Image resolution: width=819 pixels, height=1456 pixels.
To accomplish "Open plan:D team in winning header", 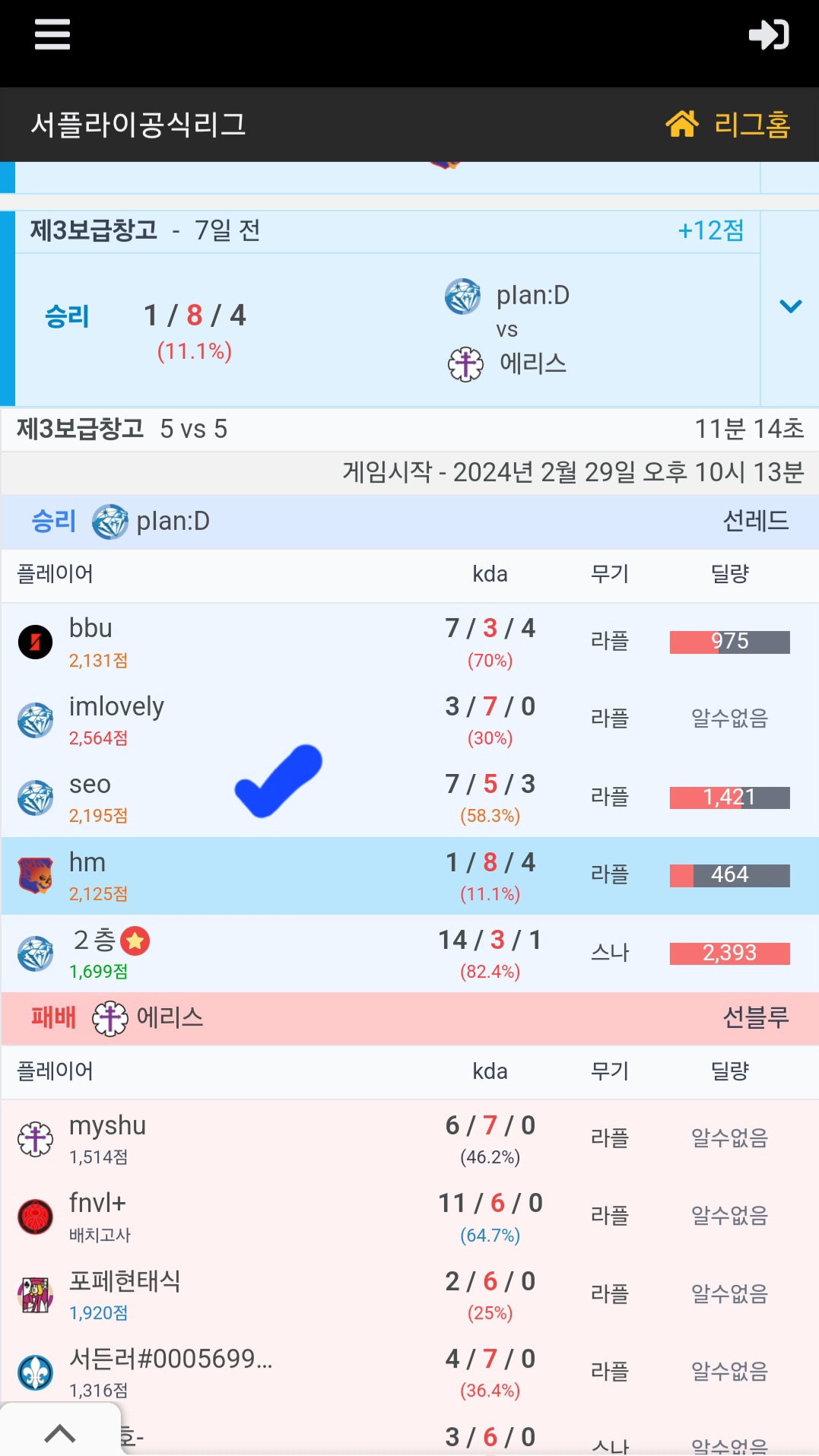I will pyautogui.click(x=172, y=522).
